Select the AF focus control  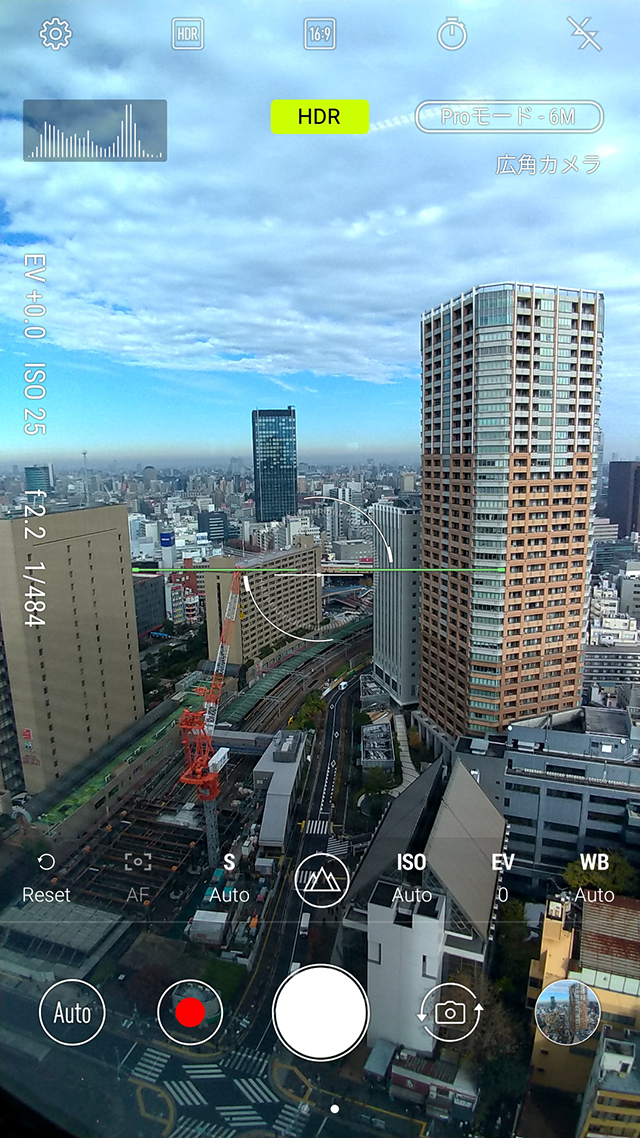tap(138, 878)
